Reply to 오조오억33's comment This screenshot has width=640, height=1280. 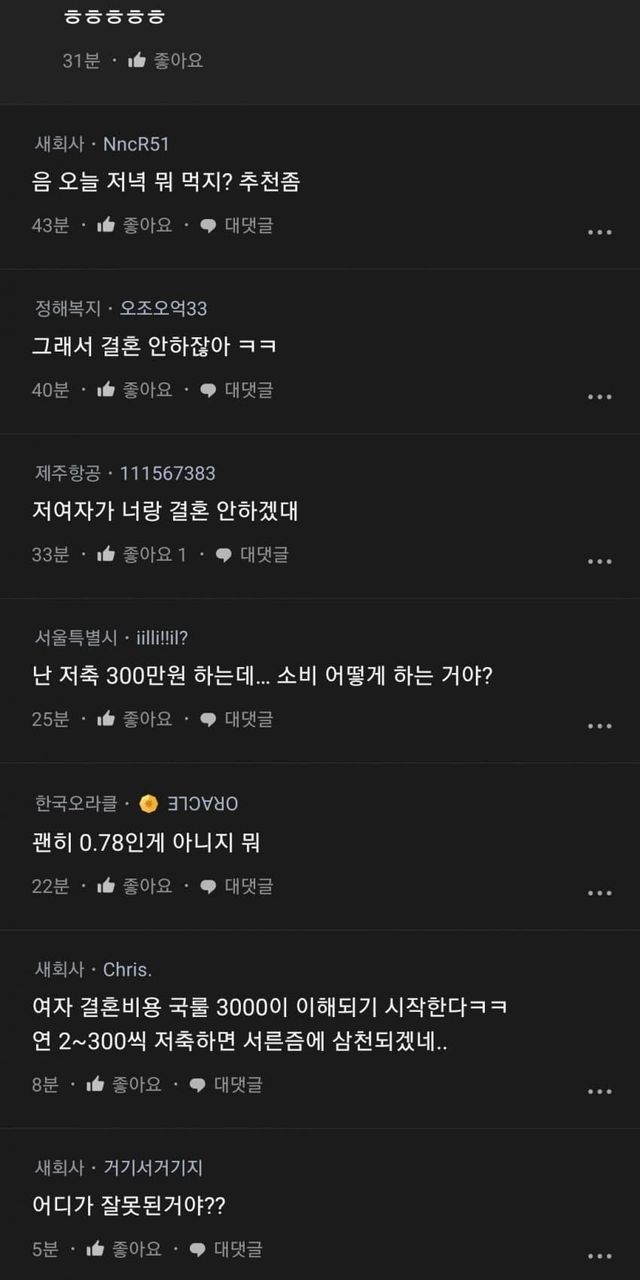[236, 390]
